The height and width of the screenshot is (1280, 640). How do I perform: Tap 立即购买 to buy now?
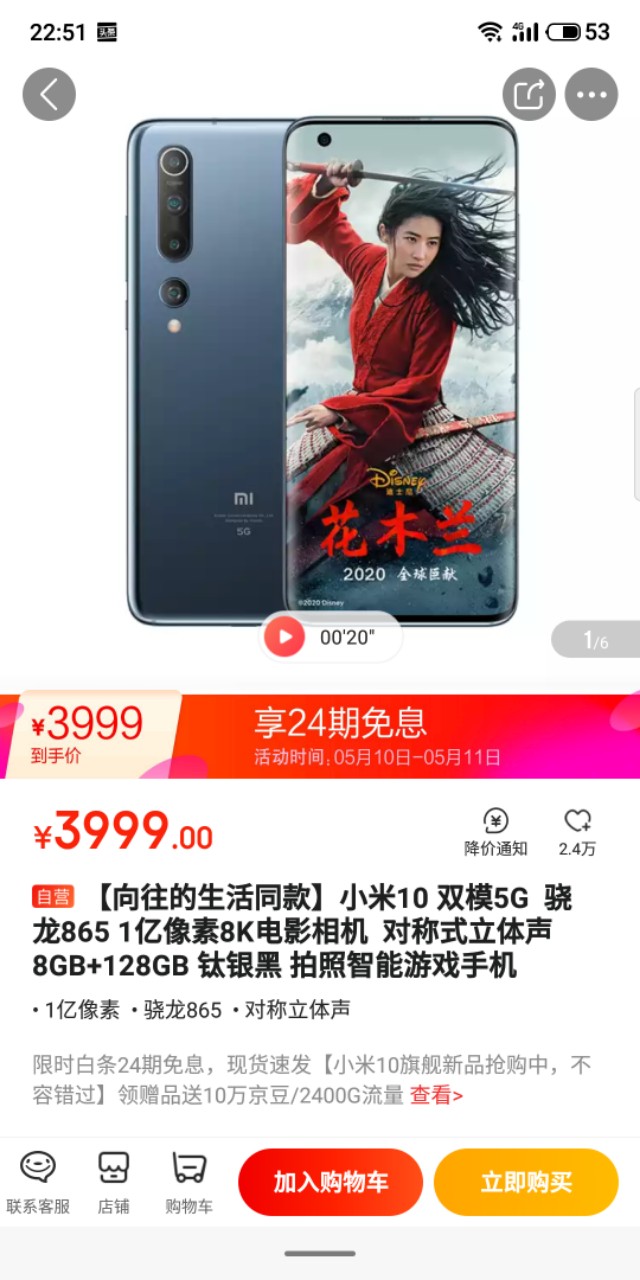click(526, 1182)
